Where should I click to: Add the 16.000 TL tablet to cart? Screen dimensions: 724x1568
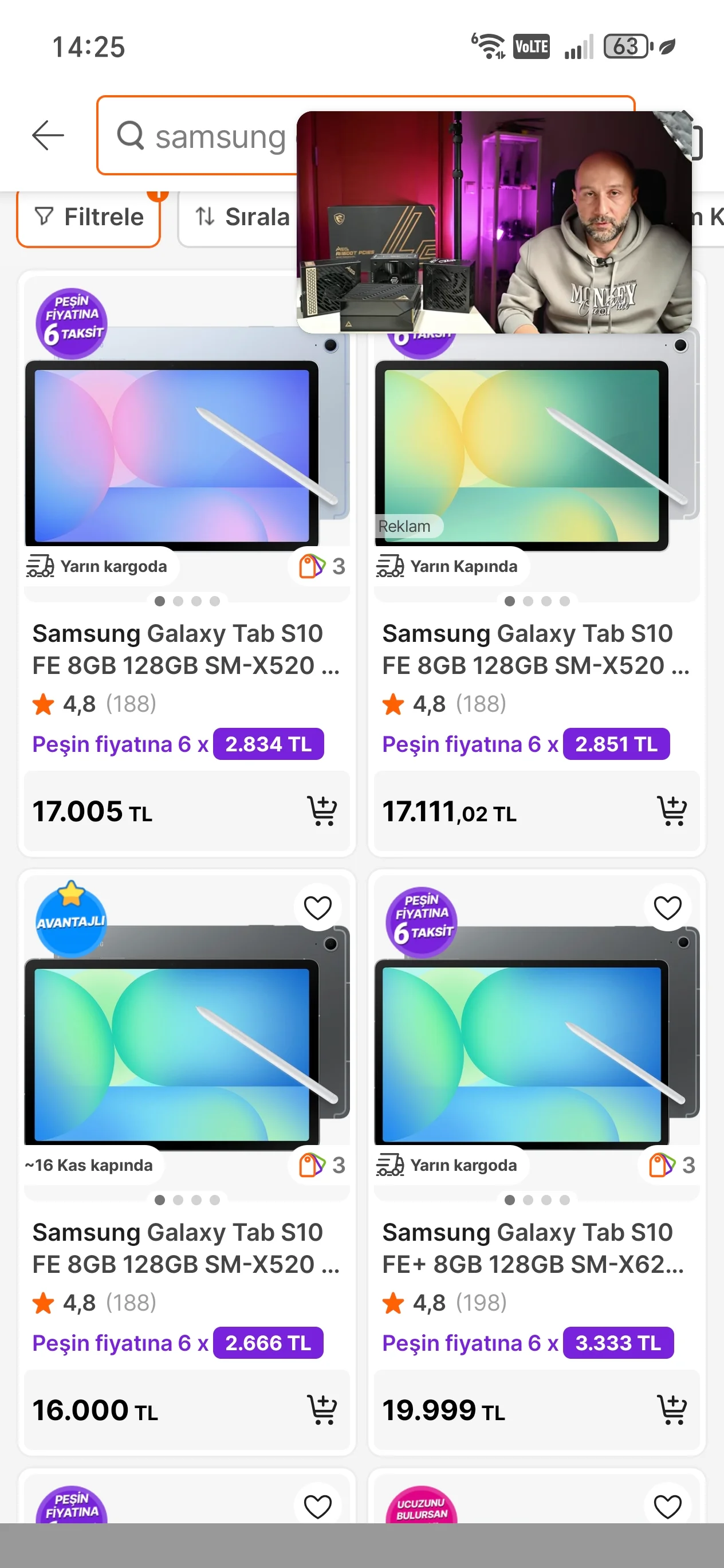pyautogui.click(x=321, y=1410)
